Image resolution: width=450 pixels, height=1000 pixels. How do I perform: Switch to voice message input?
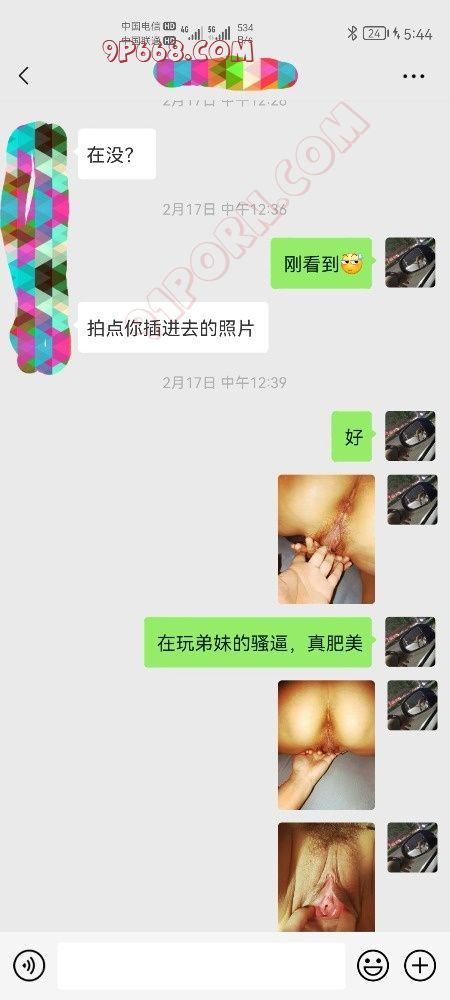tap(29, 965)
